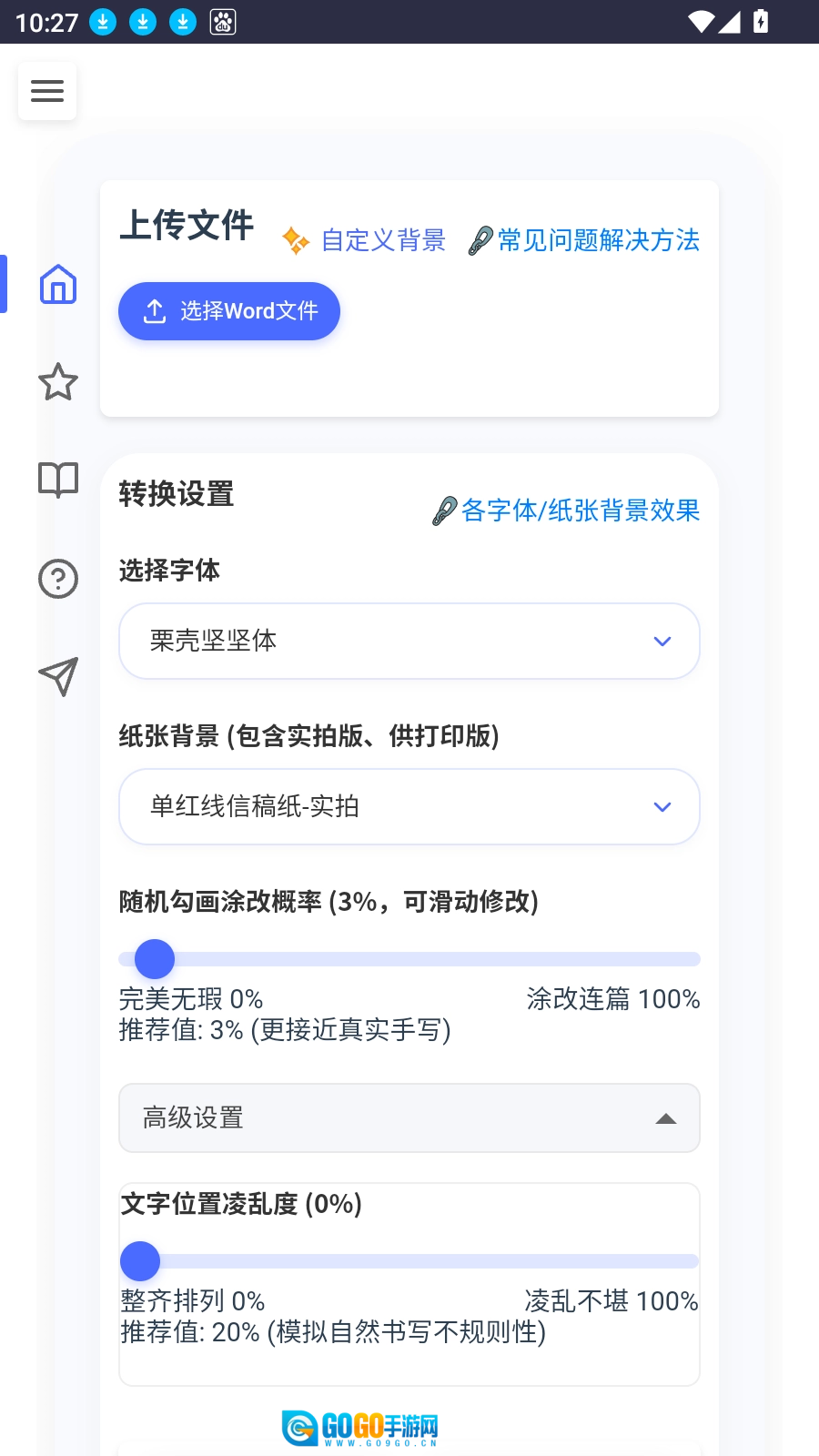
Task: Open the book guide sidebar icon
Action: pos(58,480)
